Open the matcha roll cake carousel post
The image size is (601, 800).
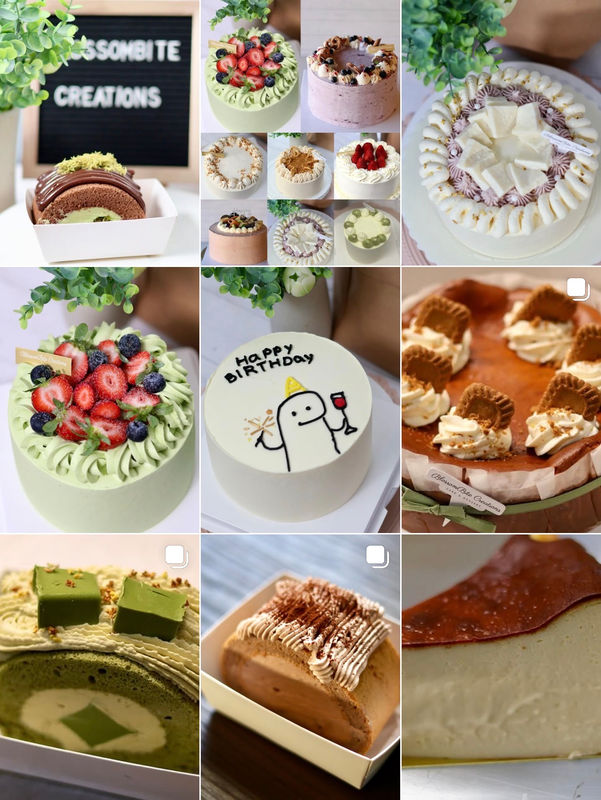(99, 668)
